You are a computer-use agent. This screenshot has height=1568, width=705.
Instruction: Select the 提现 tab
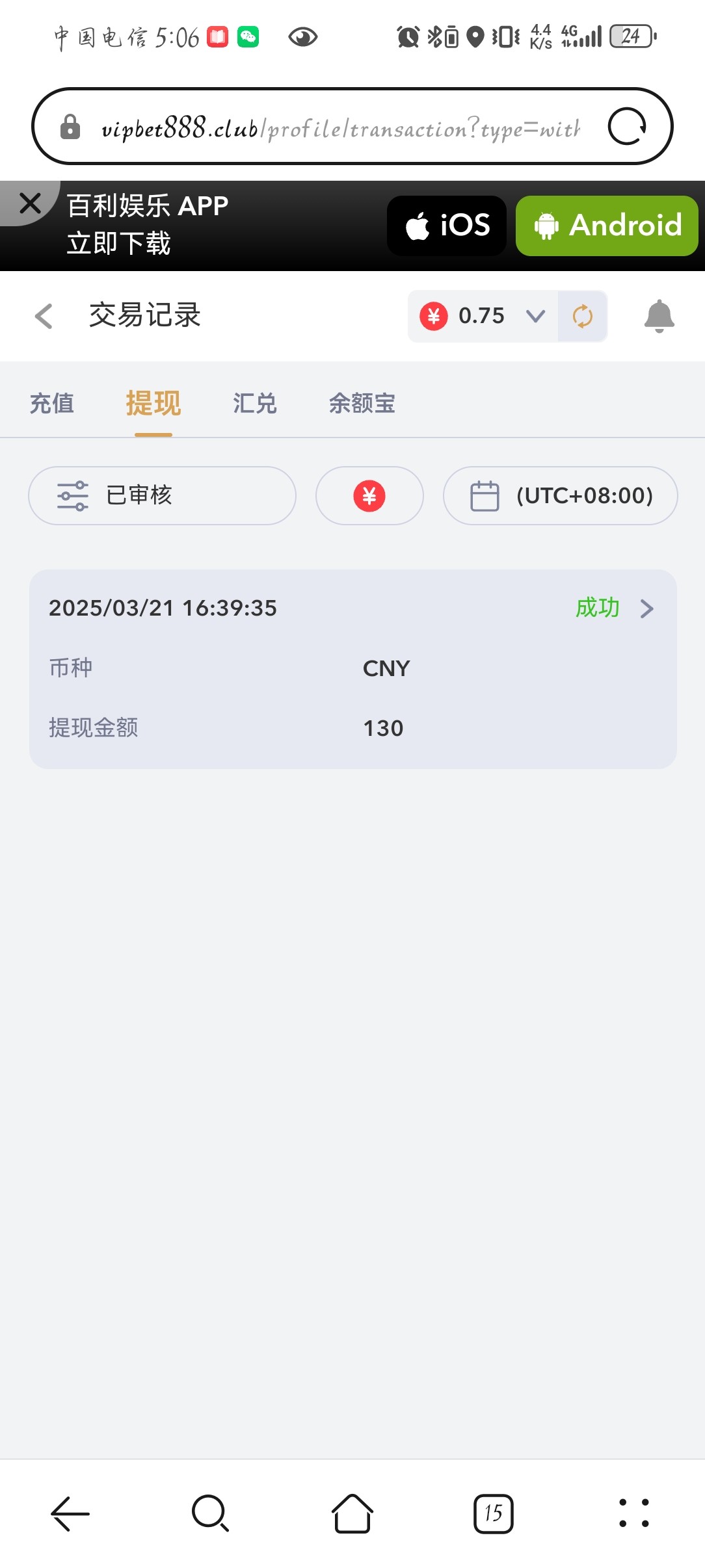coord(153,403)
